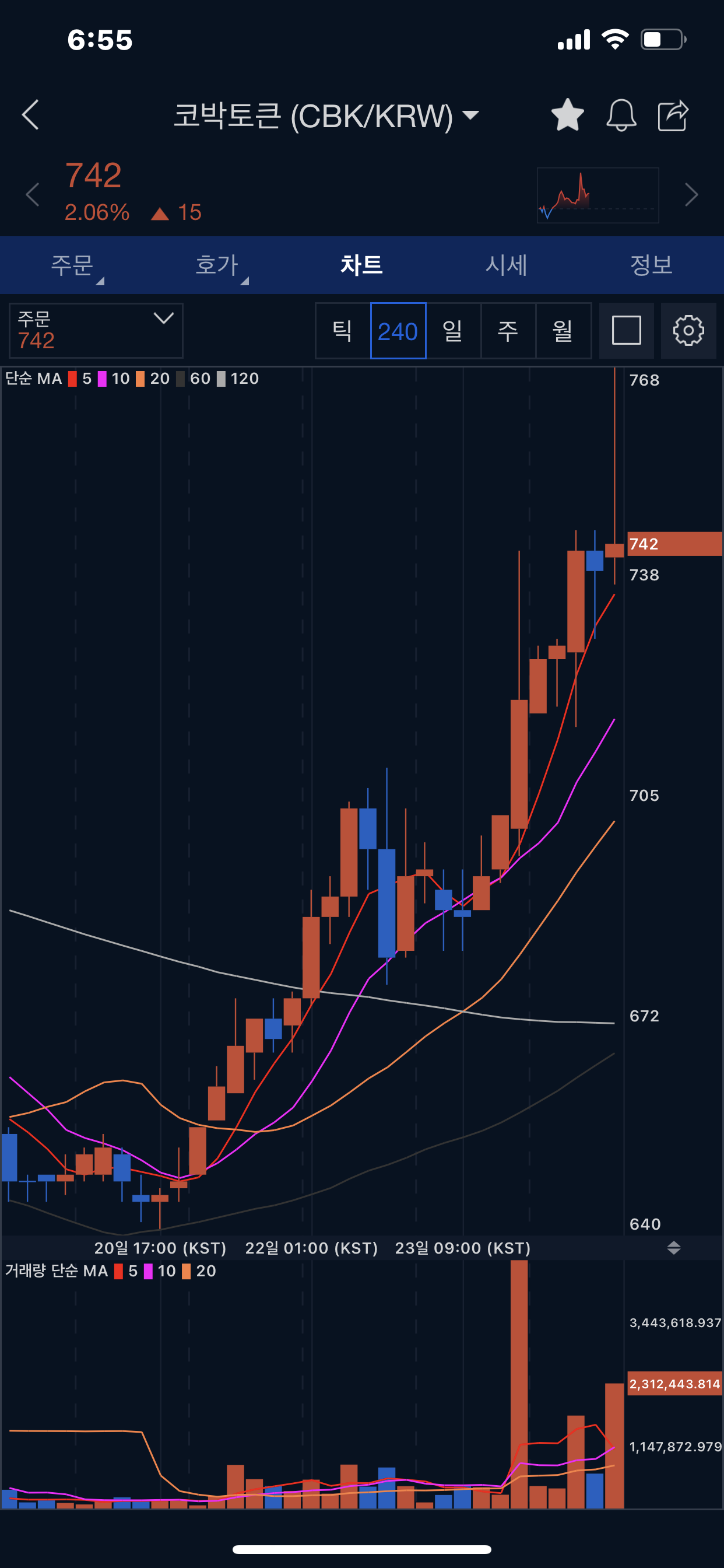Switch chart to 월 interval

(563, 331)
